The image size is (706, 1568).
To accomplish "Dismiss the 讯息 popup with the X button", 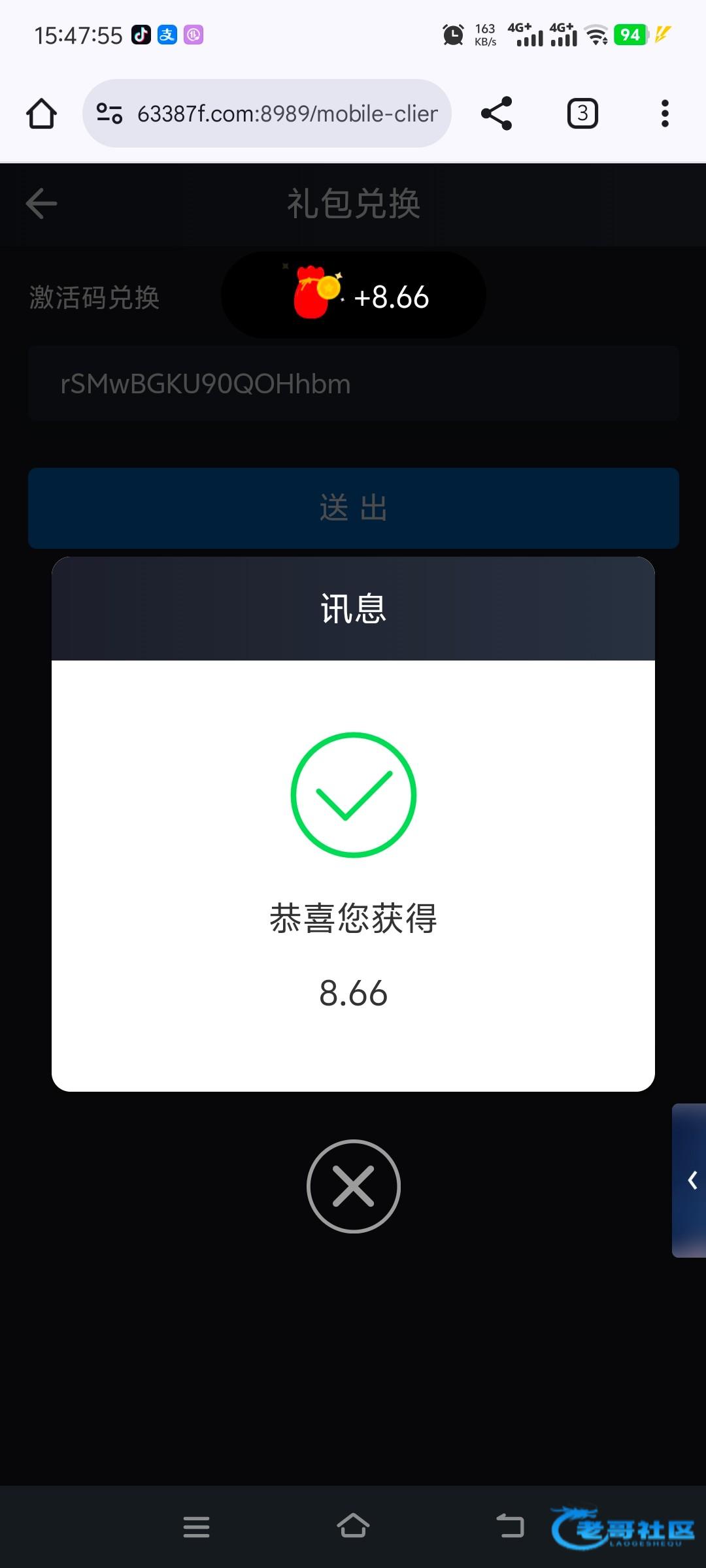I will click(x=353, y=1186).
